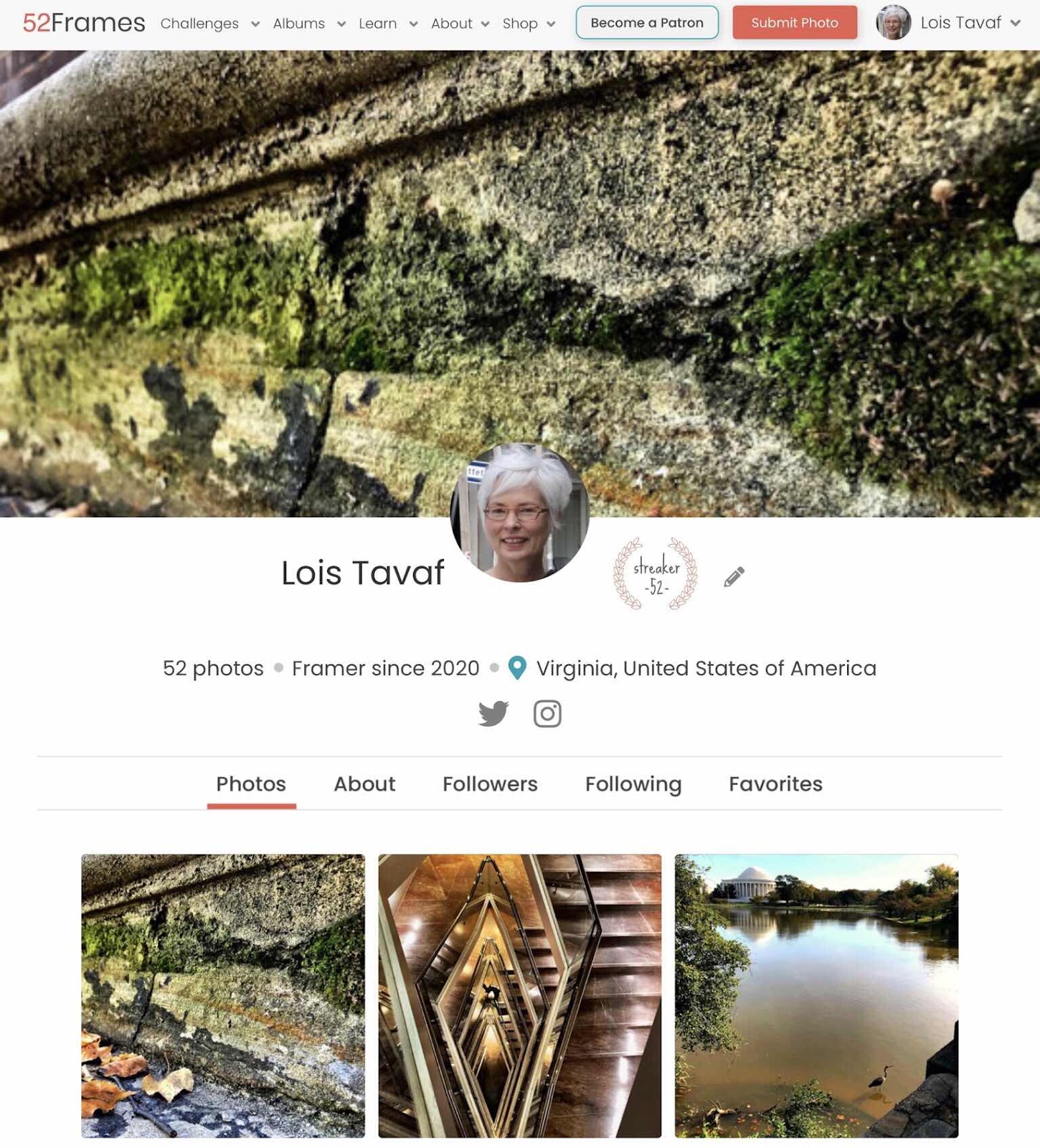Screen dimensions: 1040x1148
Task: Open the Lois Tavaf account menu
Action: pos(948,23)
